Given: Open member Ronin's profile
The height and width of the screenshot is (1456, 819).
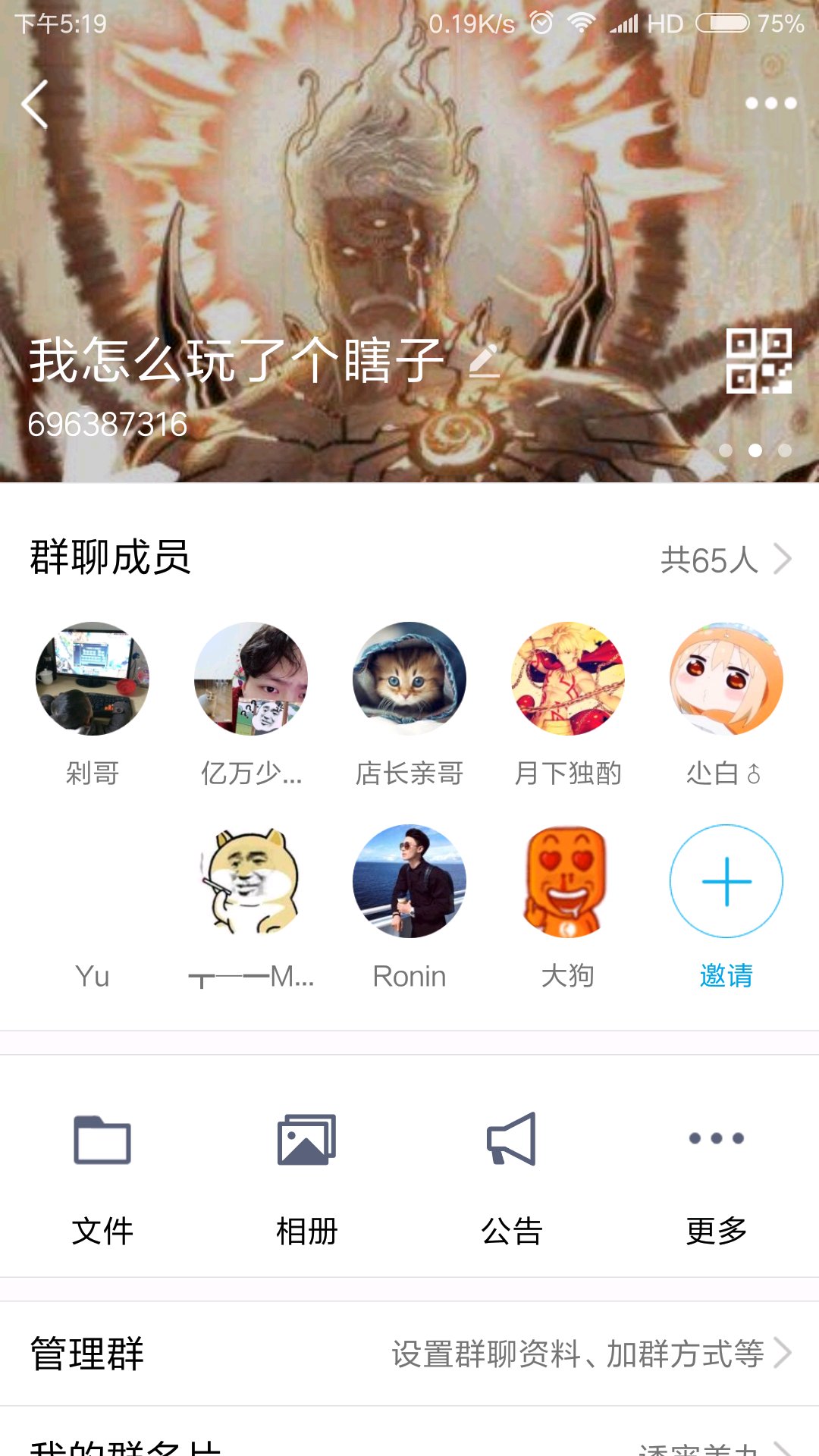Looking at the screenshot, I should 409,881.
